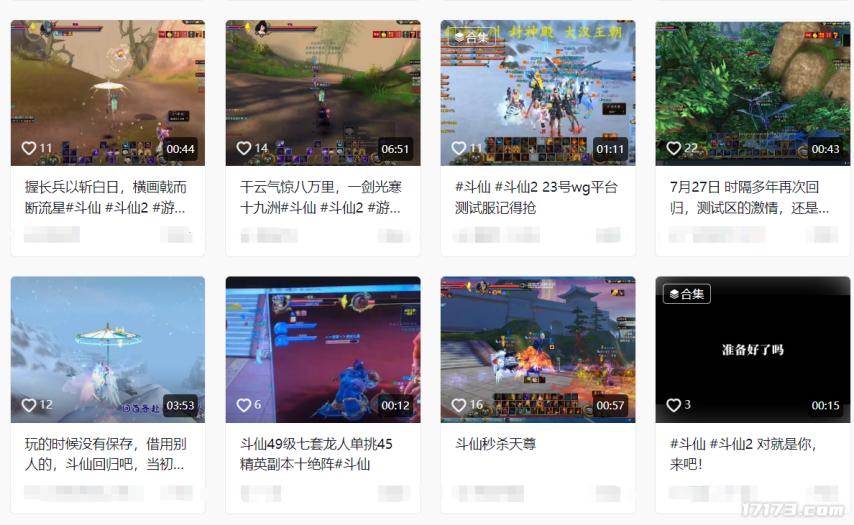Screen dimensions: 854x525
Task: Open the 斗仙秒杀天尊 video
Action: tap(537, 349)
